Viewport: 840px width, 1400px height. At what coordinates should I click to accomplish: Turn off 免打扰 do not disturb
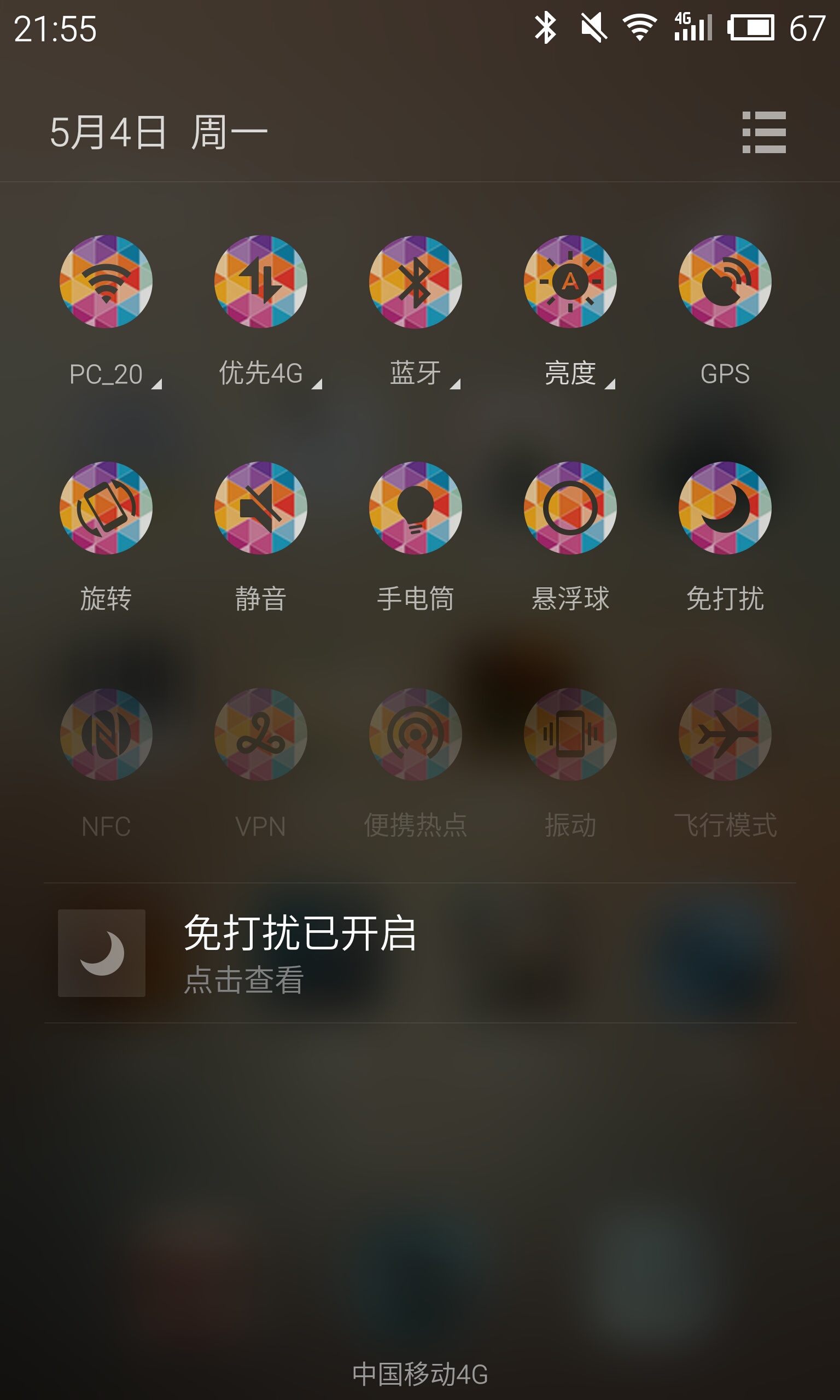tap(725, 507)
